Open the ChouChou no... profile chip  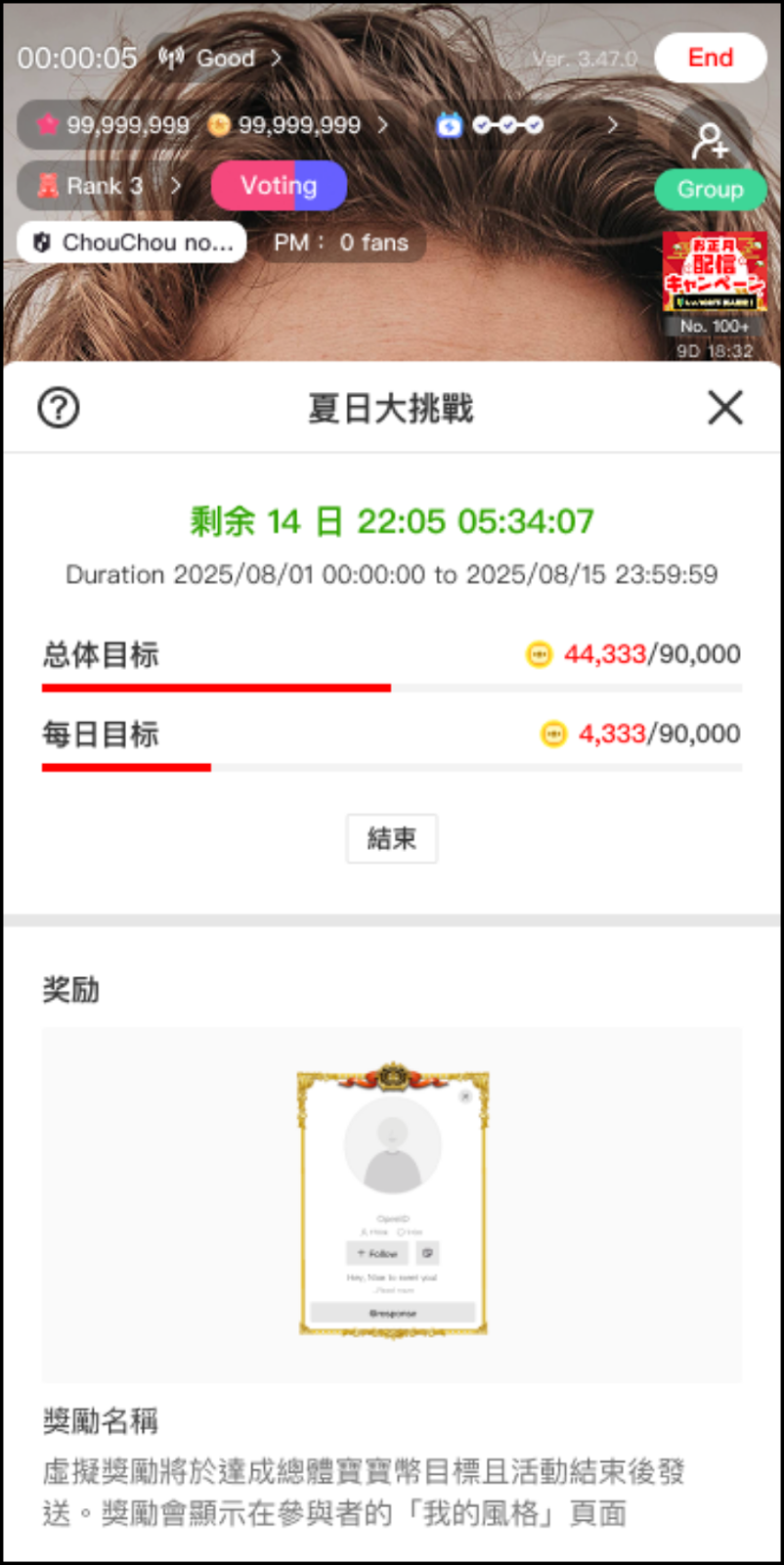(132, 243)
